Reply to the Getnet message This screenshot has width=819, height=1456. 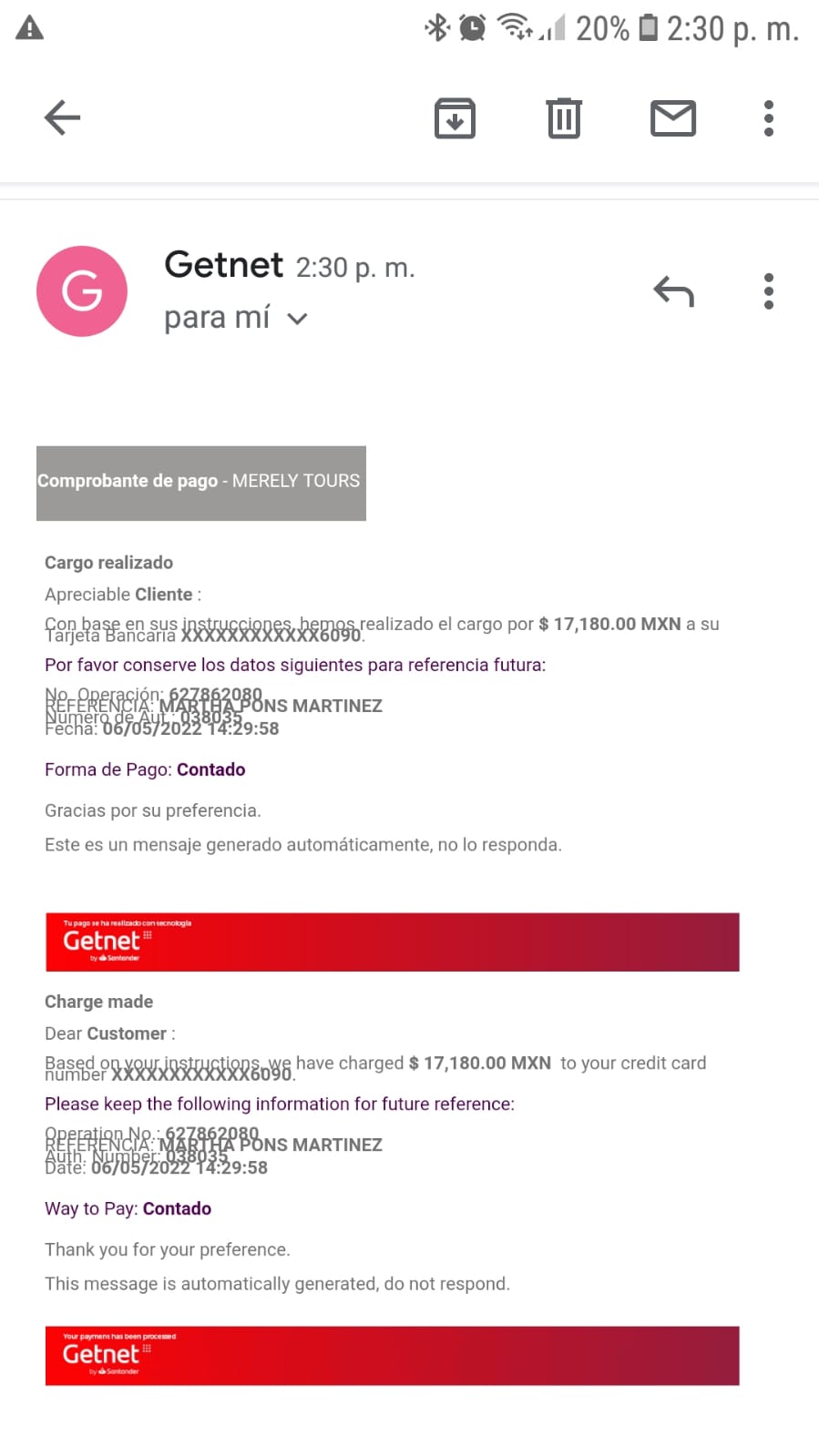(674, 291)
